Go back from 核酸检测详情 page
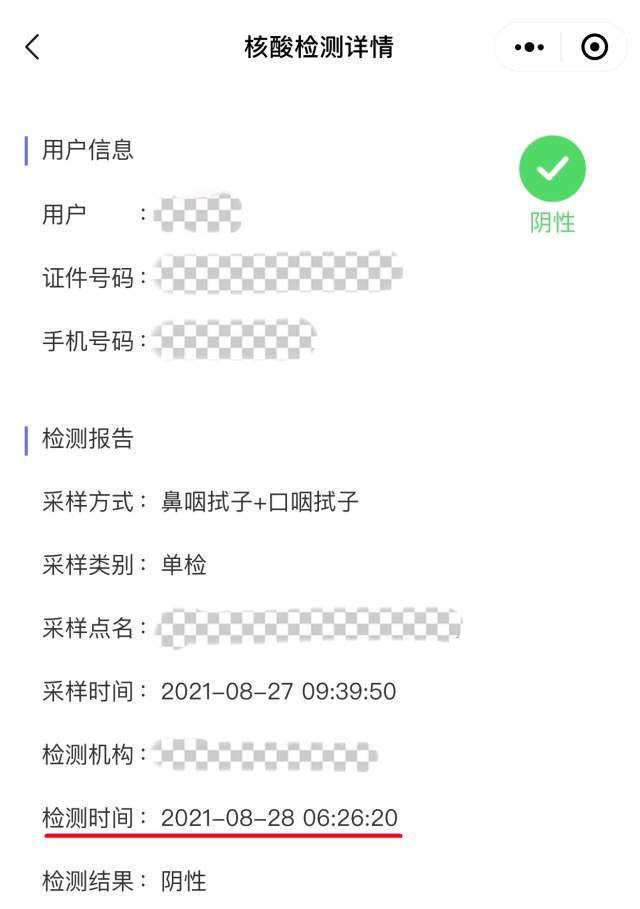This screenshot has width=640, height=909. (33, 47)
